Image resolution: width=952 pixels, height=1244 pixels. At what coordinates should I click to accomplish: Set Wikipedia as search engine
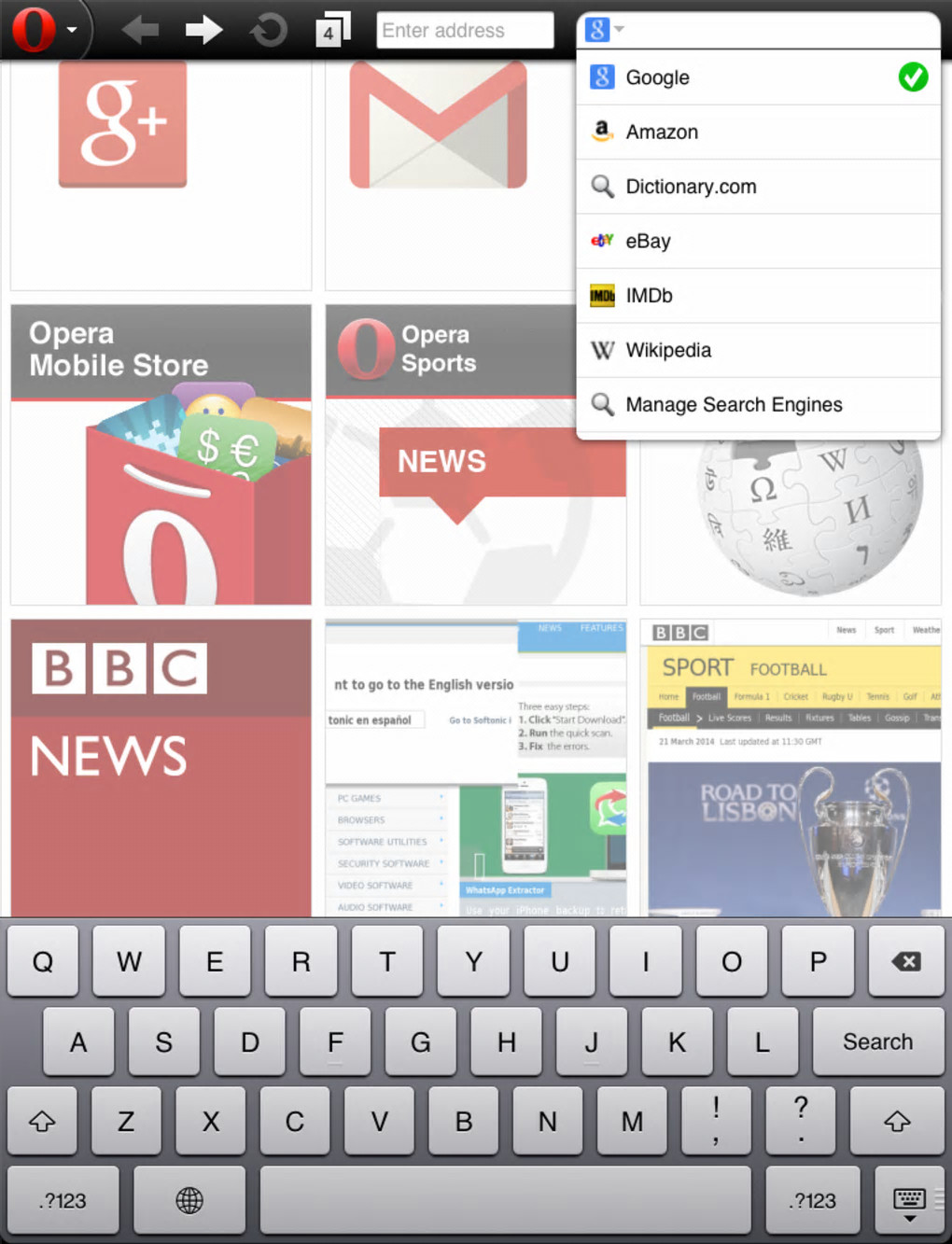coord(757,350)
